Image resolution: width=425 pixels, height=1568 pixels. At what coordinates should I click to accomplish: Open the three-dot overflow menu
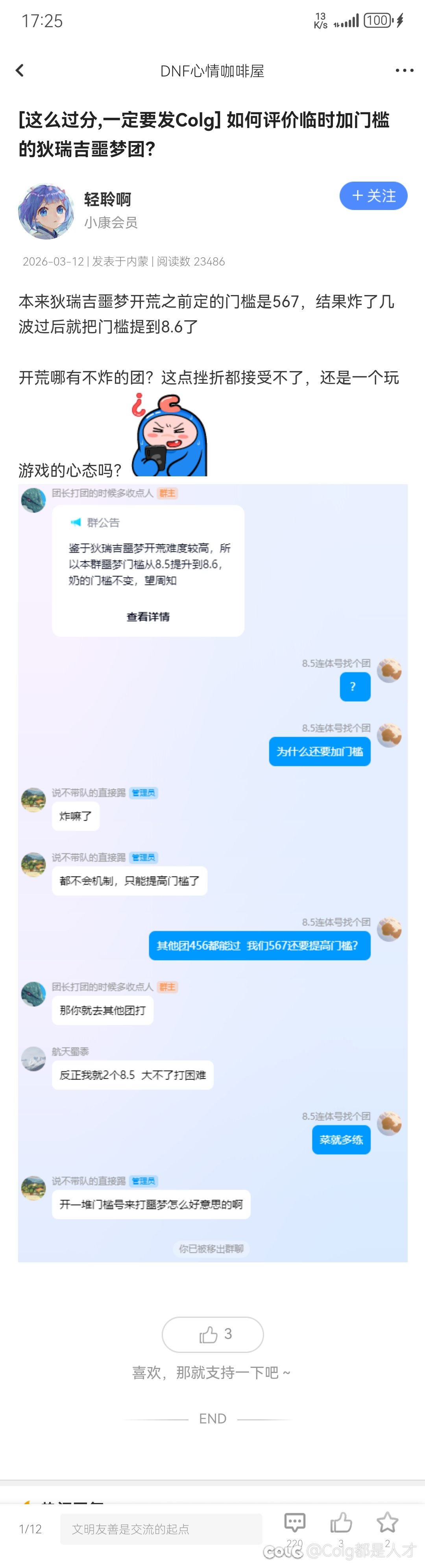pyautogui.click(x=404, y=71)
